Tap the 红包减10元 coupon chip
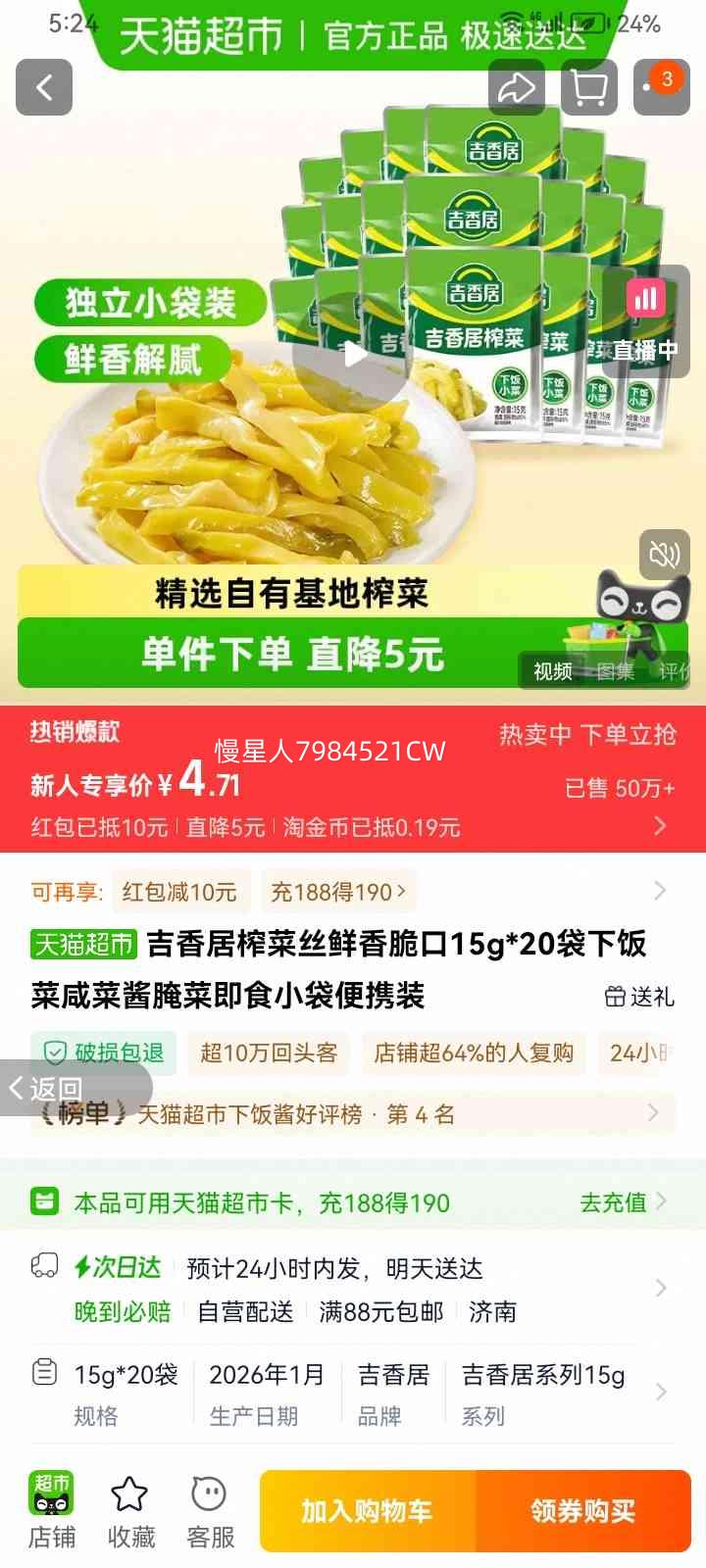The width and height of the screenshot is (706, 1568). coord(179,892)
